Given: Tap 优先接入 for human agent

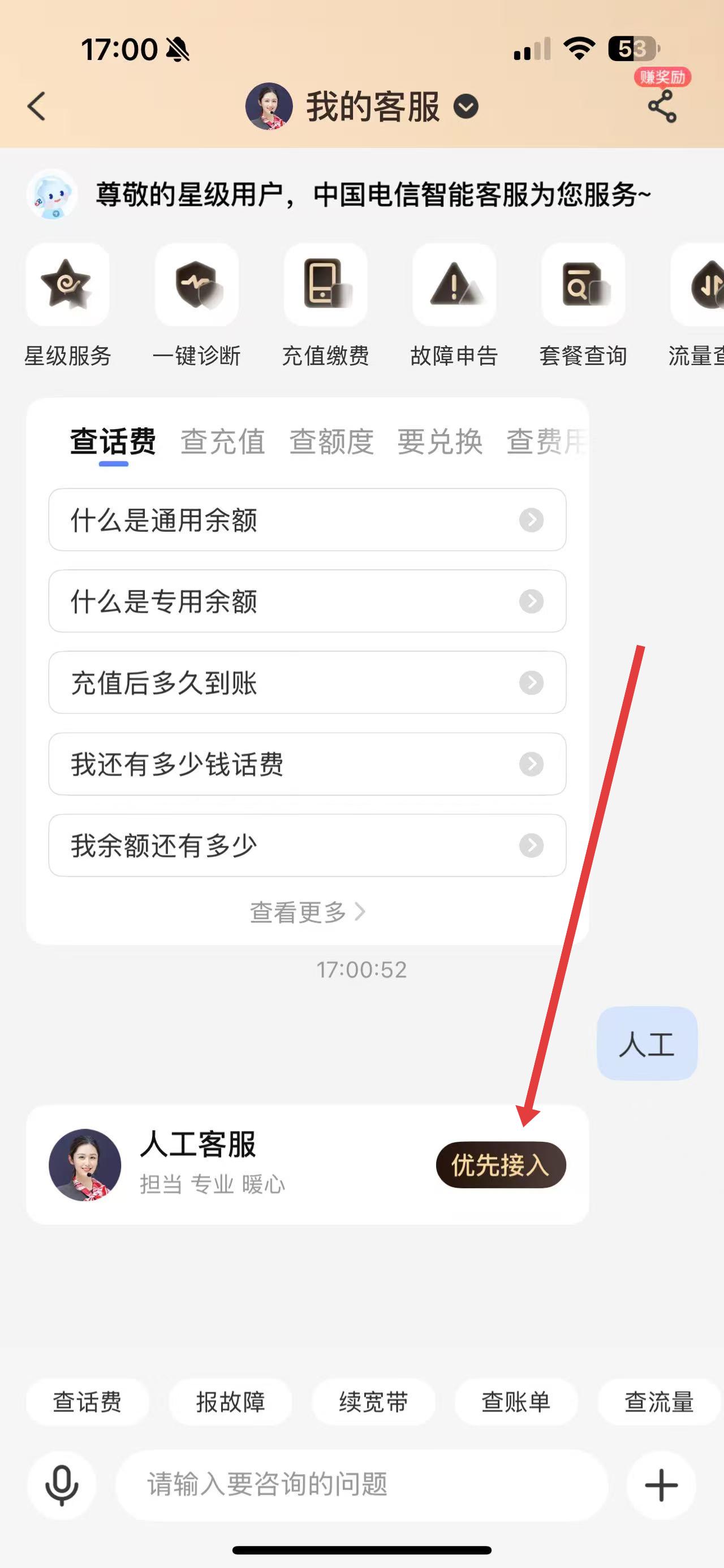Looking at the screenshot, I should pos(501,1165).
